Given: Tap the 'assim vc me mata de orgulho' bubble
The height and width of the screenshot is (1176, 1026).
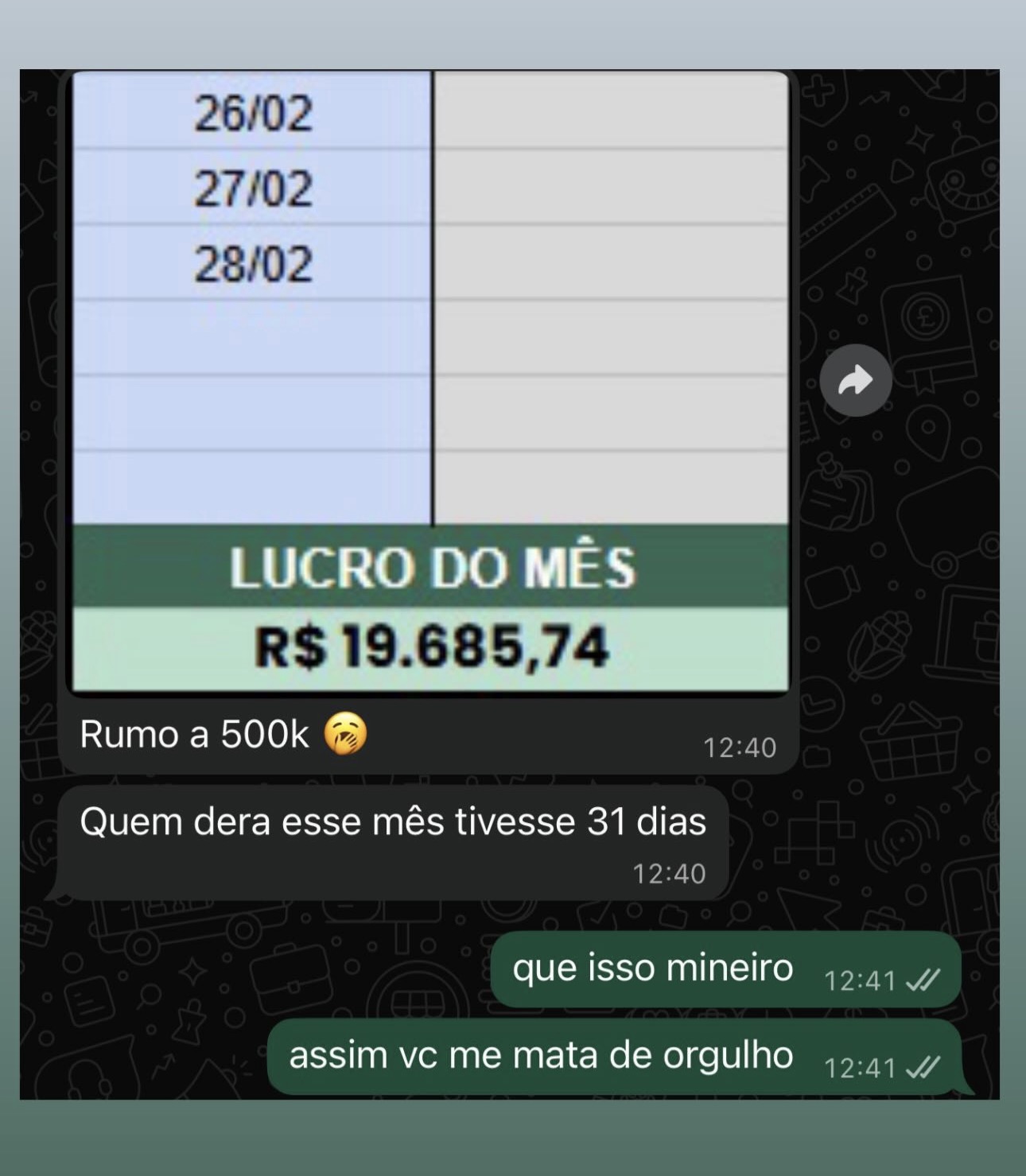Looking at the screenshot, I should click(541, 1055).
